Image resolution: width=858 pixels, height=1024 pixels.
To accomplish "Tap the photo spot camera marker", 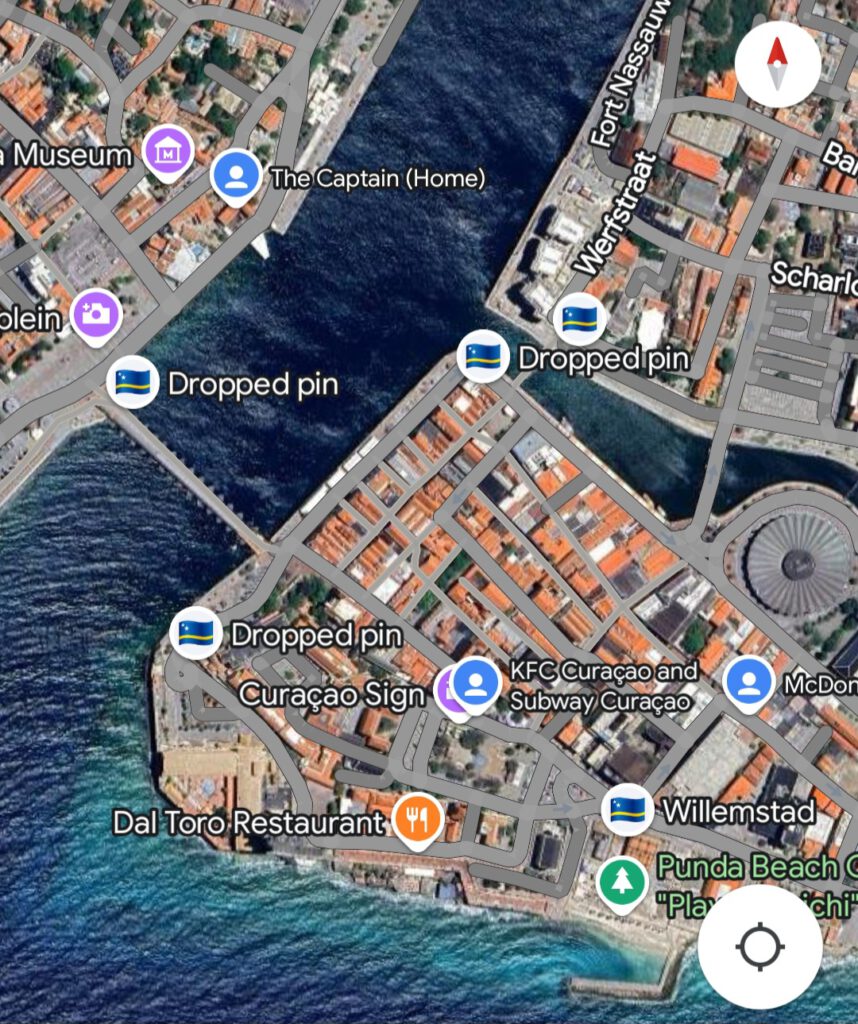I will (96, 314).
